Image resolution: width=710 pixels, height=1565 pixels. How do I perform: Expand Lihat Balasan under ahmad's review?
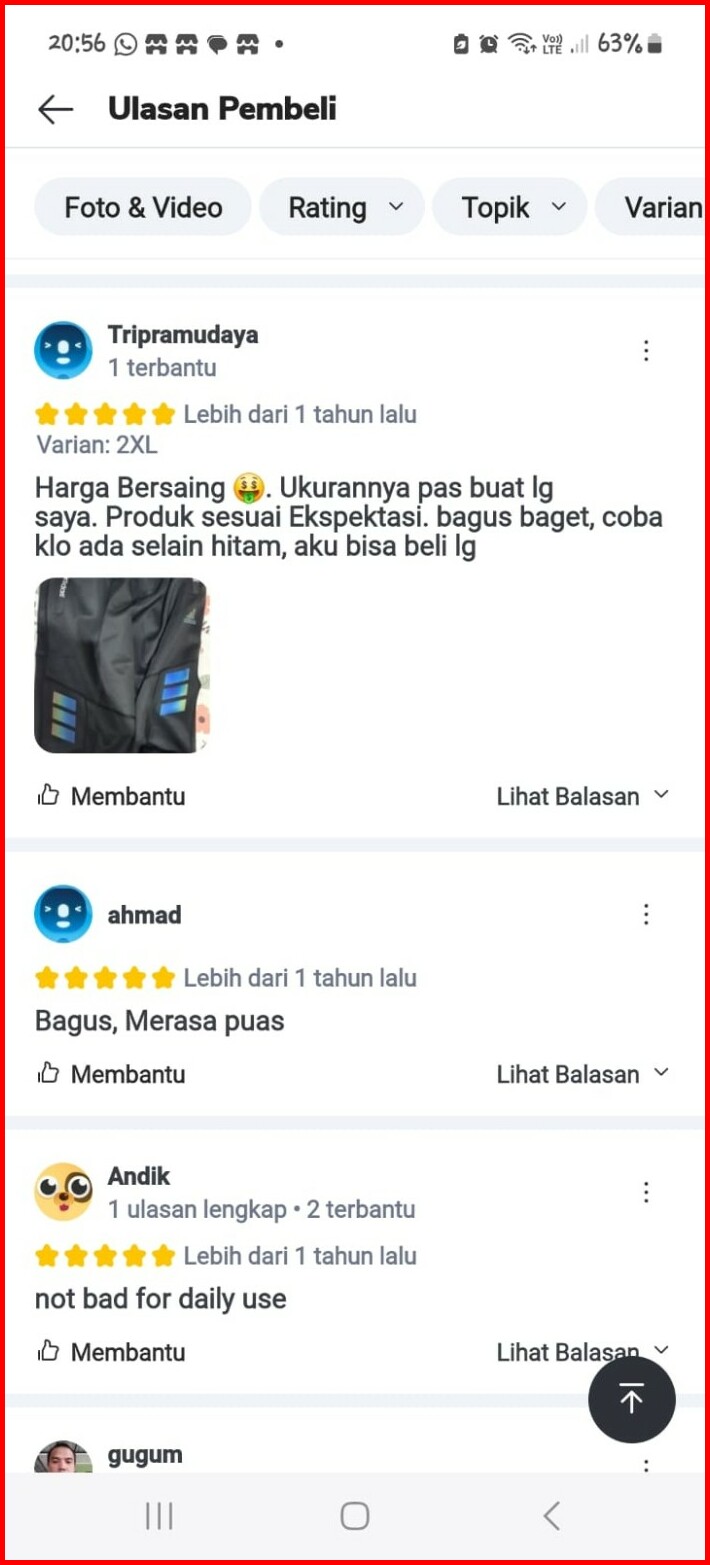click(x=582, y=1074)
